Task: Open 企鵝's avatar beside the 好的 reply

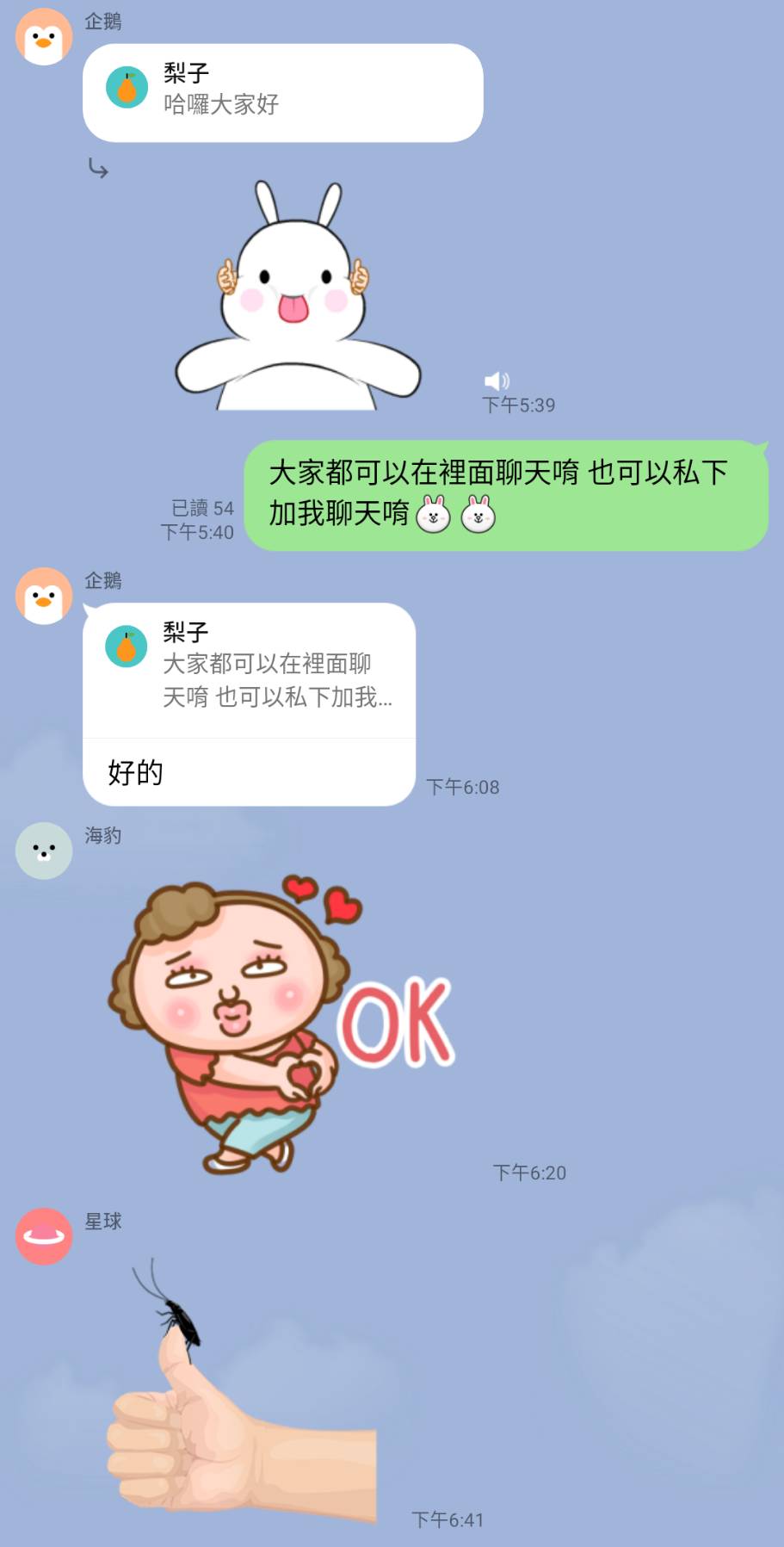Action: pyautogui.click(x=43, y=596)
